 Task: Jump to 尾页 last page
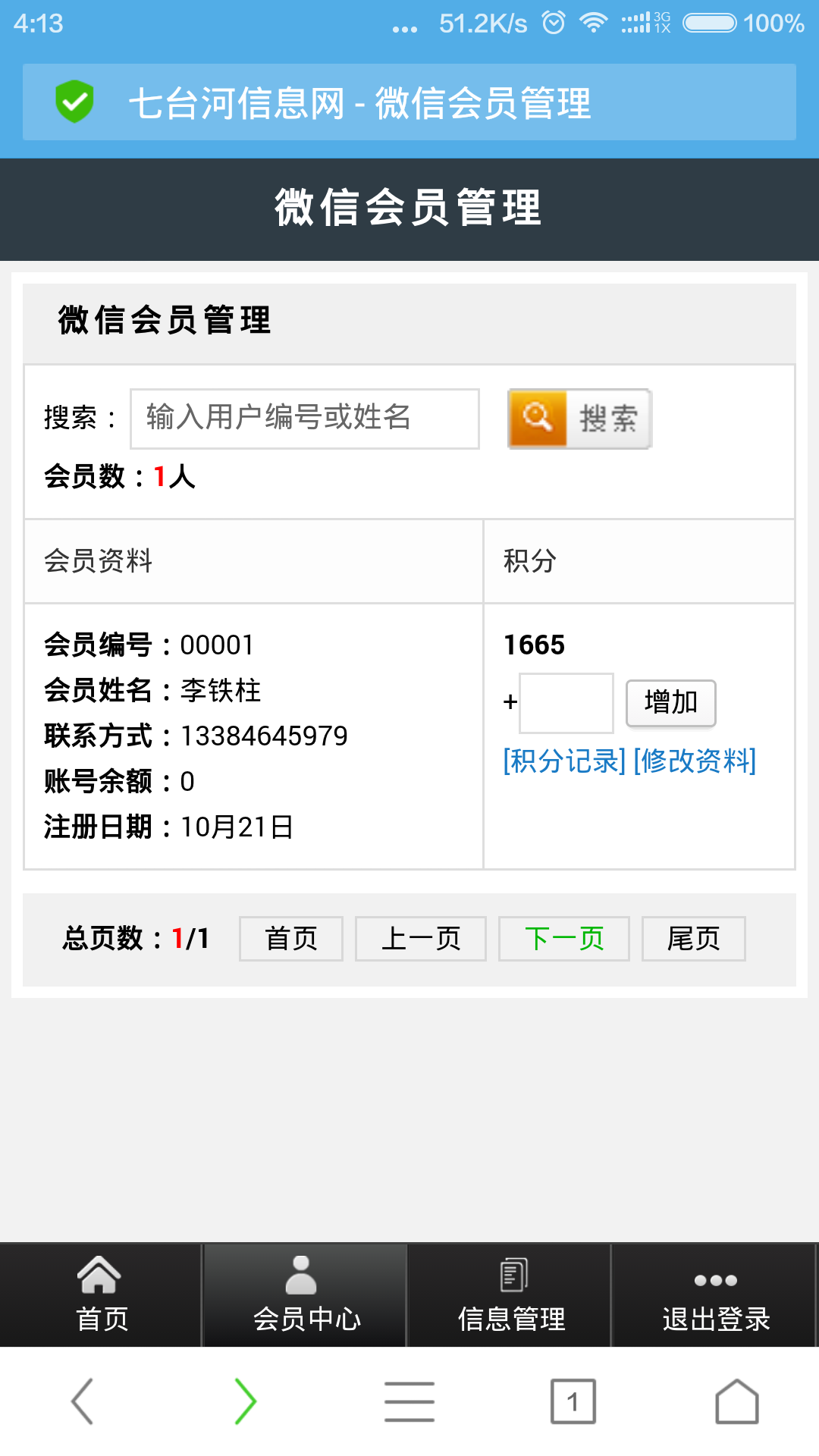[x=693, y=939]
